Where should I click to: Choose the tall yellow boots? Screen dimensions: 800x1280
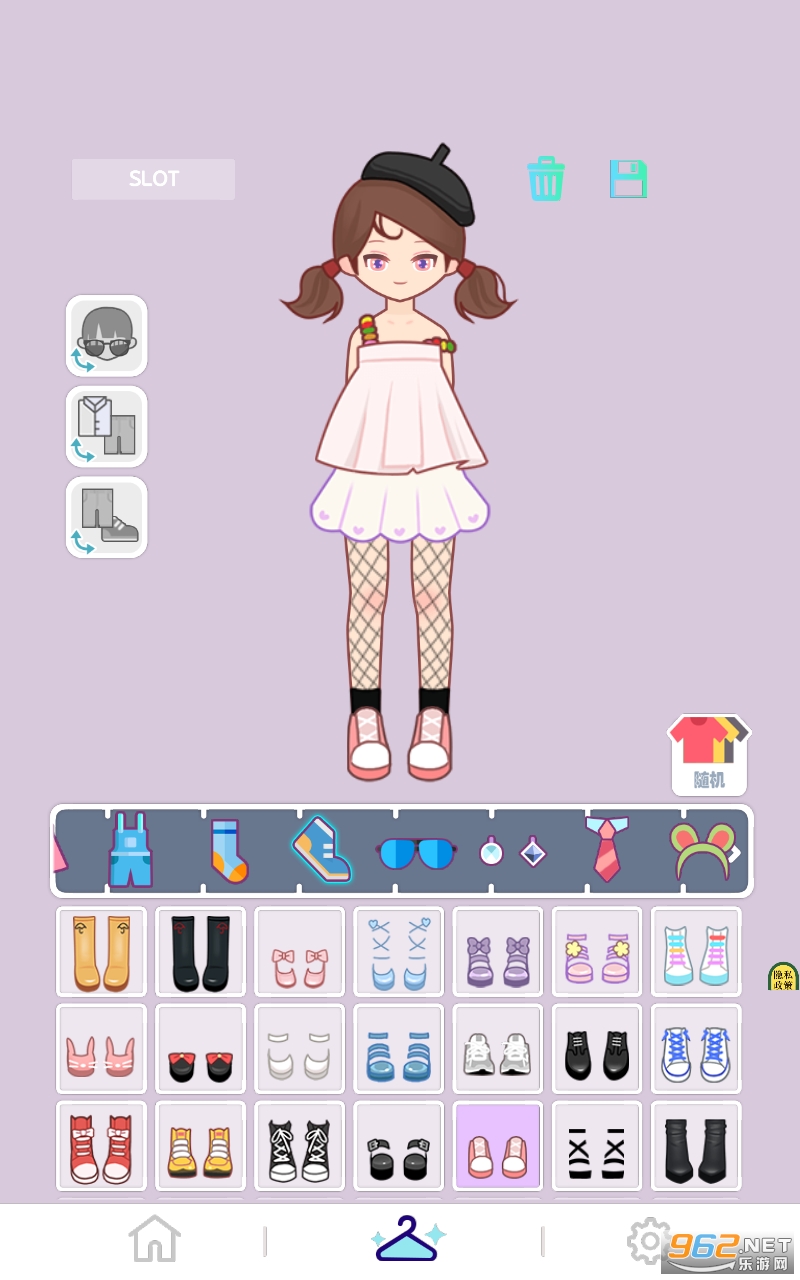click(101, 952)
